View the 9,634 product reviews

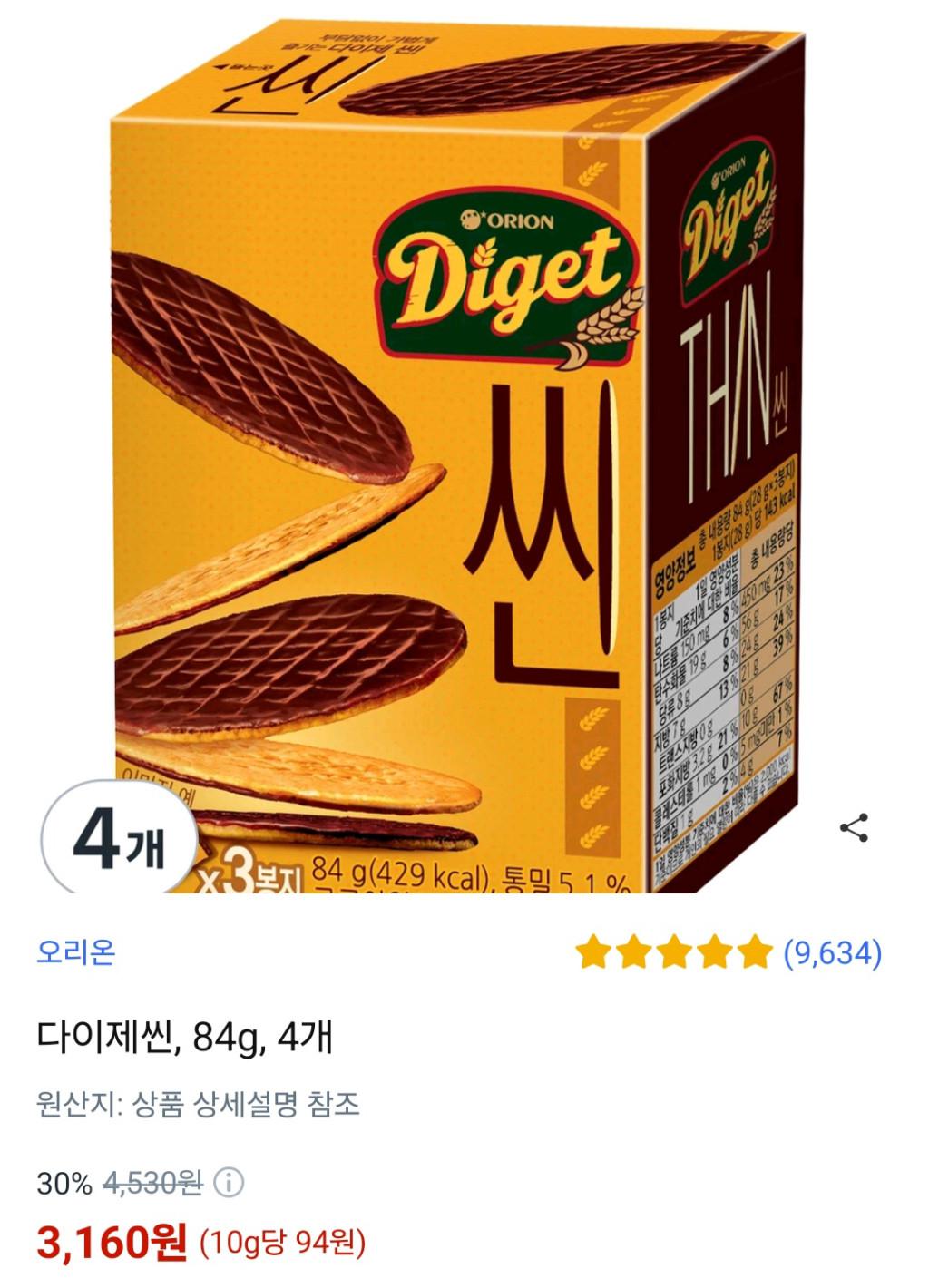point(832,953)
